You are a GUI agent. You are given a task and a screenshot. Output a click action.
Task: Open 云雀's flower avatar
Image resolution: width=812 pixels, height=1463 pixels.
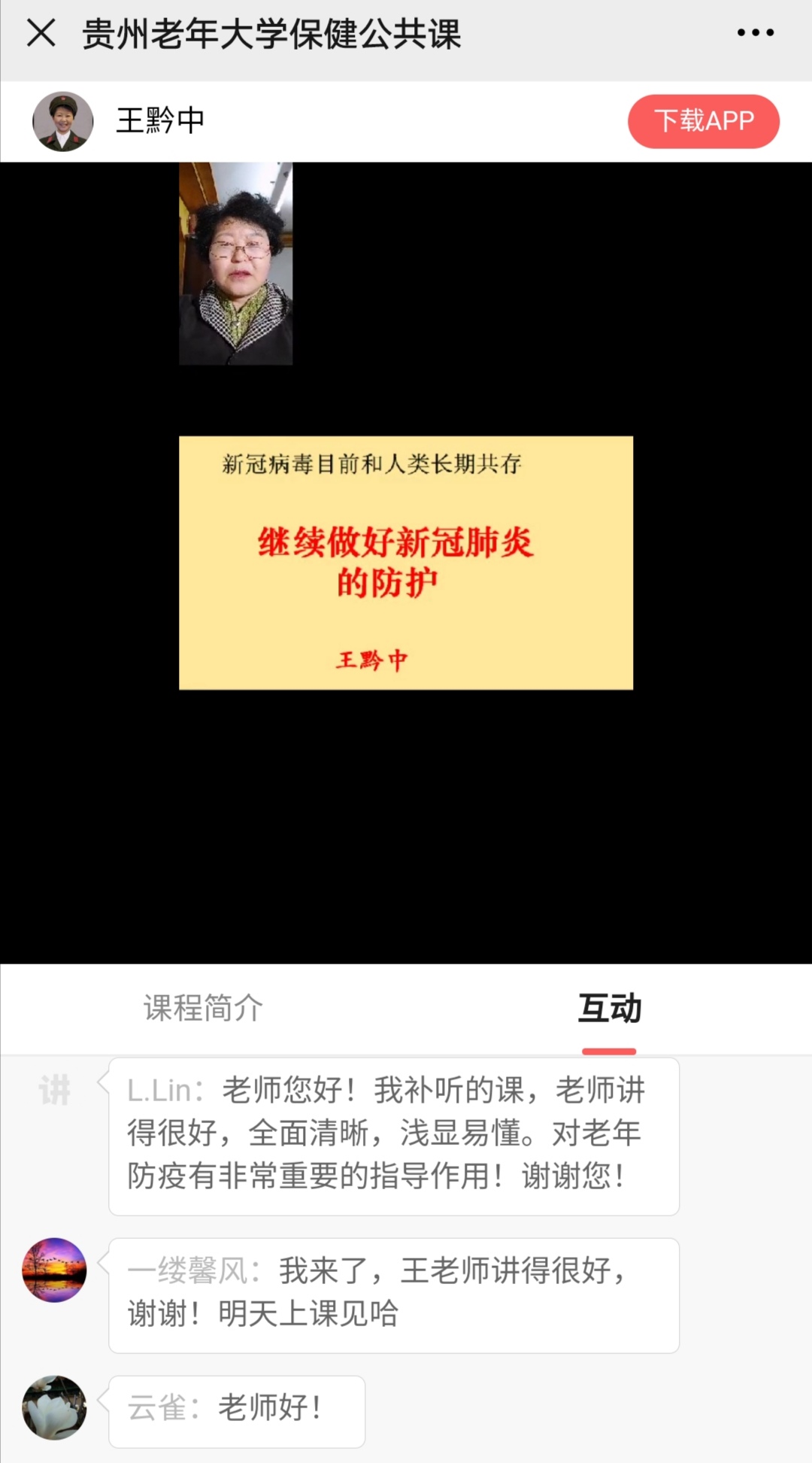(x=54, y=1407)
